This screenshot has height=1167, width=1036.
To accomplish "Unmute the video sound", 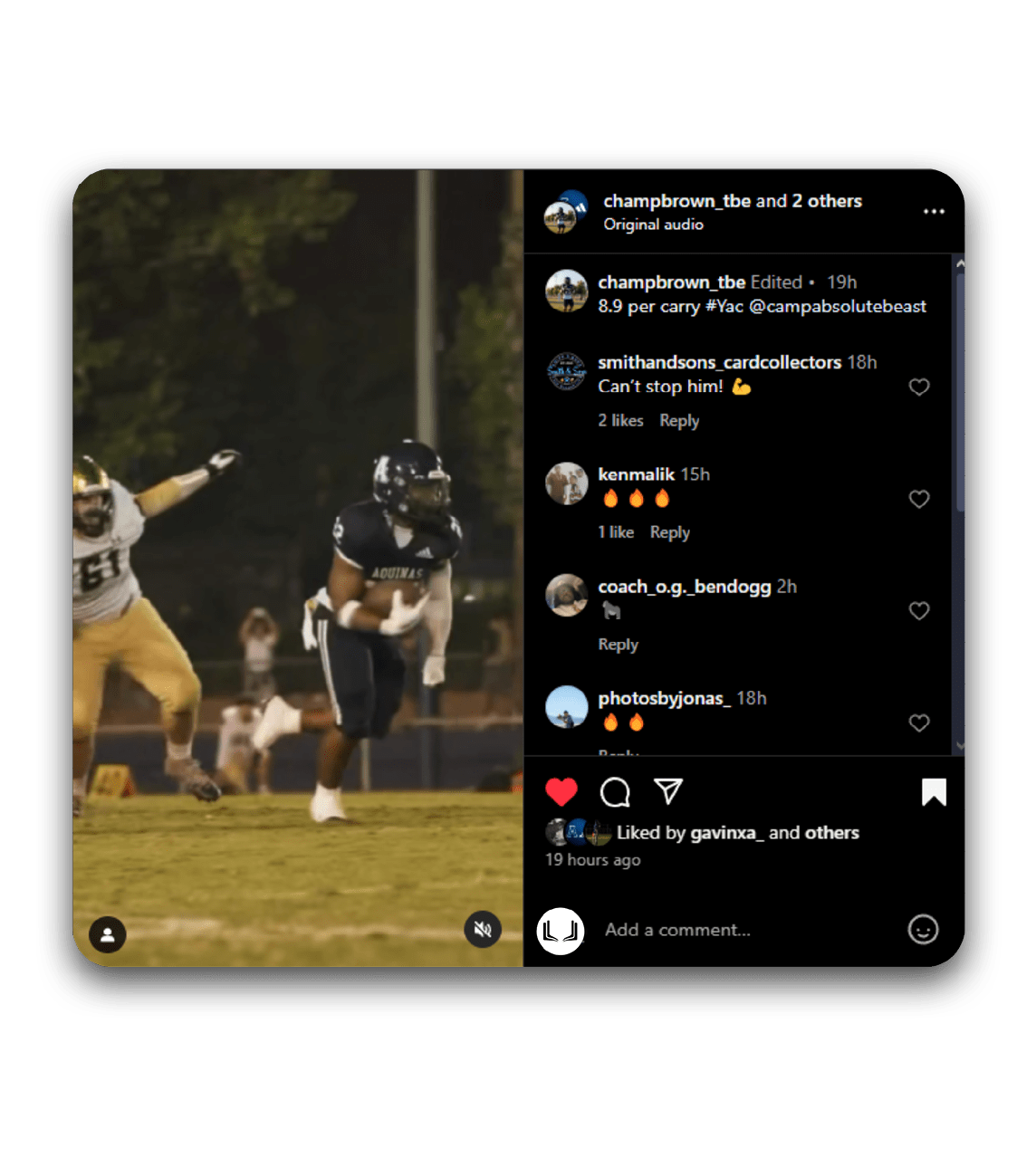I will (x=483, y=929).
